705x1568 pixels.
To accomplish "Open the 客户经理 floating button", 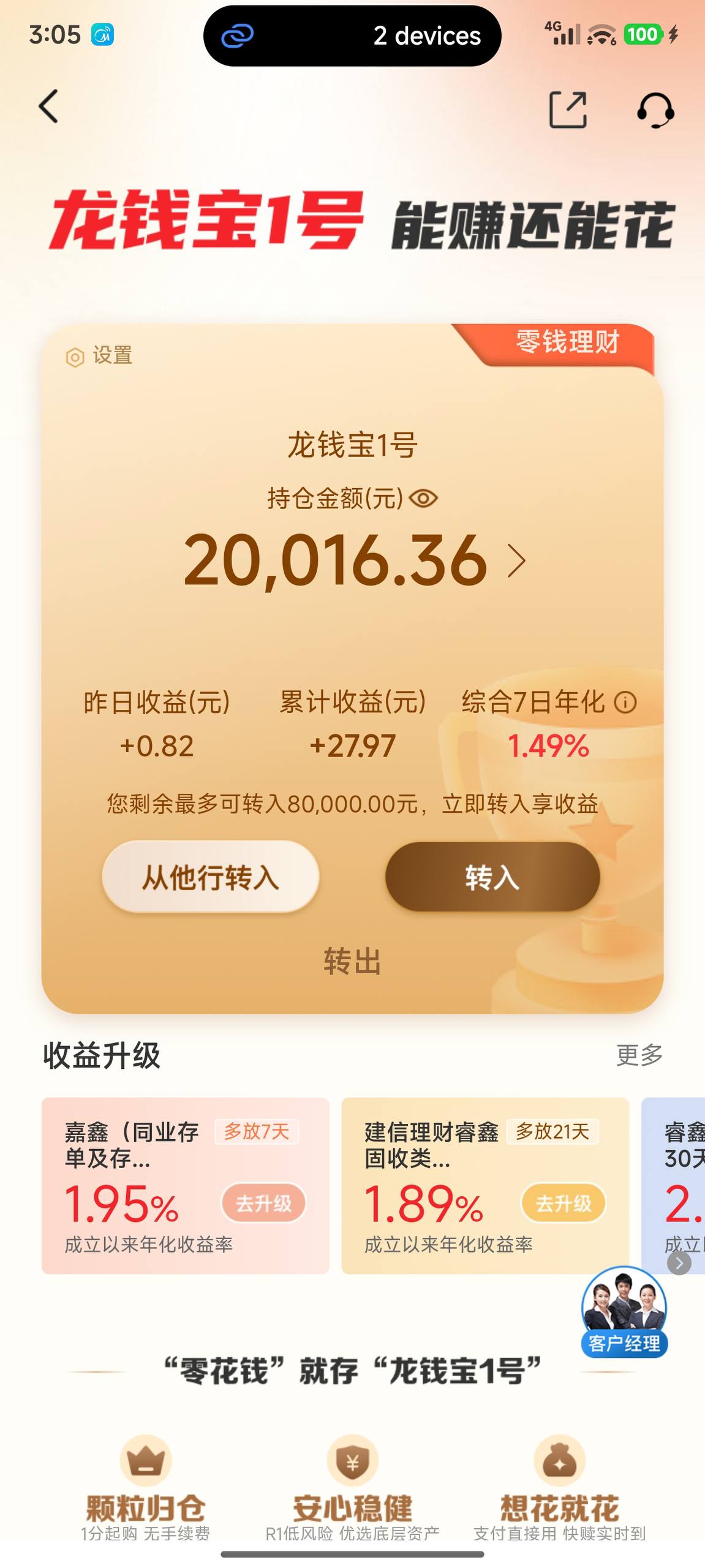I will pos(624,1312).
